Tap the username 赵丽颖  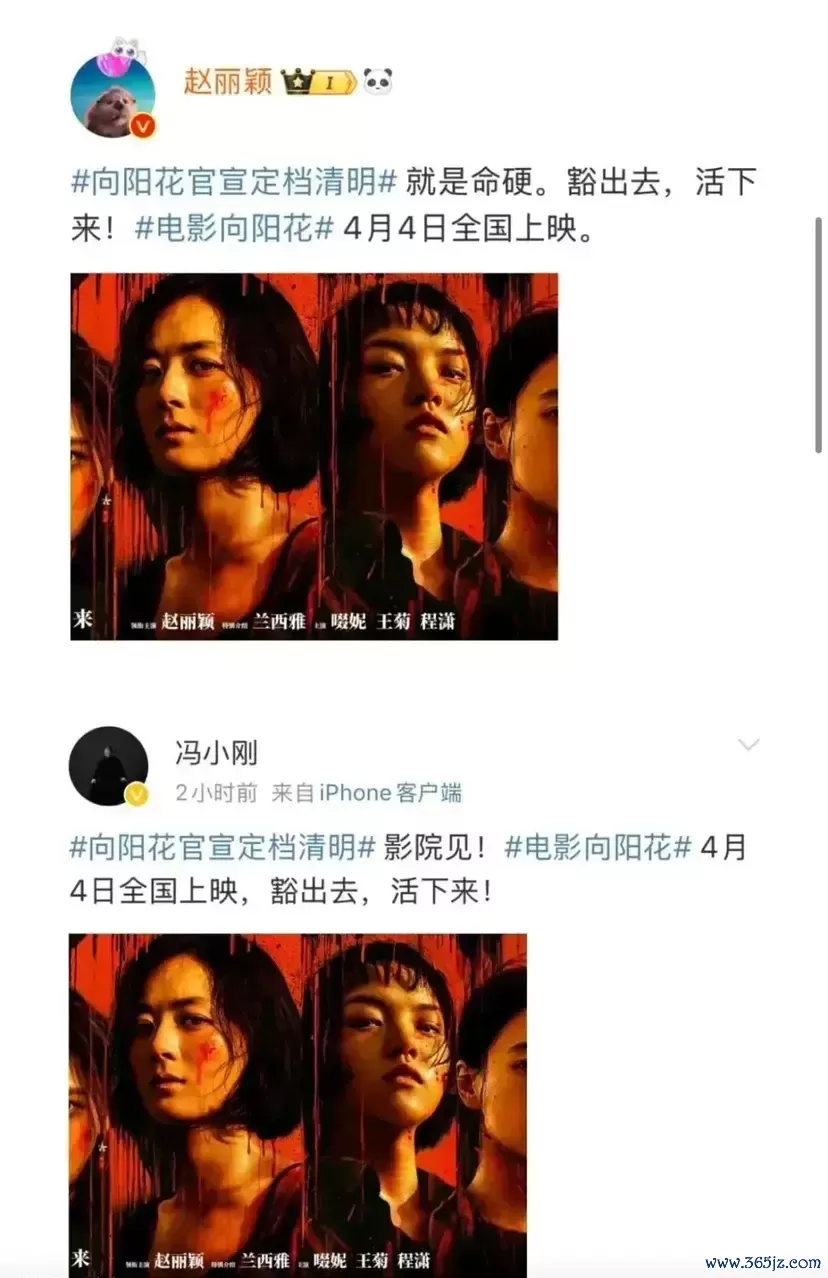[x=227, y=82]
